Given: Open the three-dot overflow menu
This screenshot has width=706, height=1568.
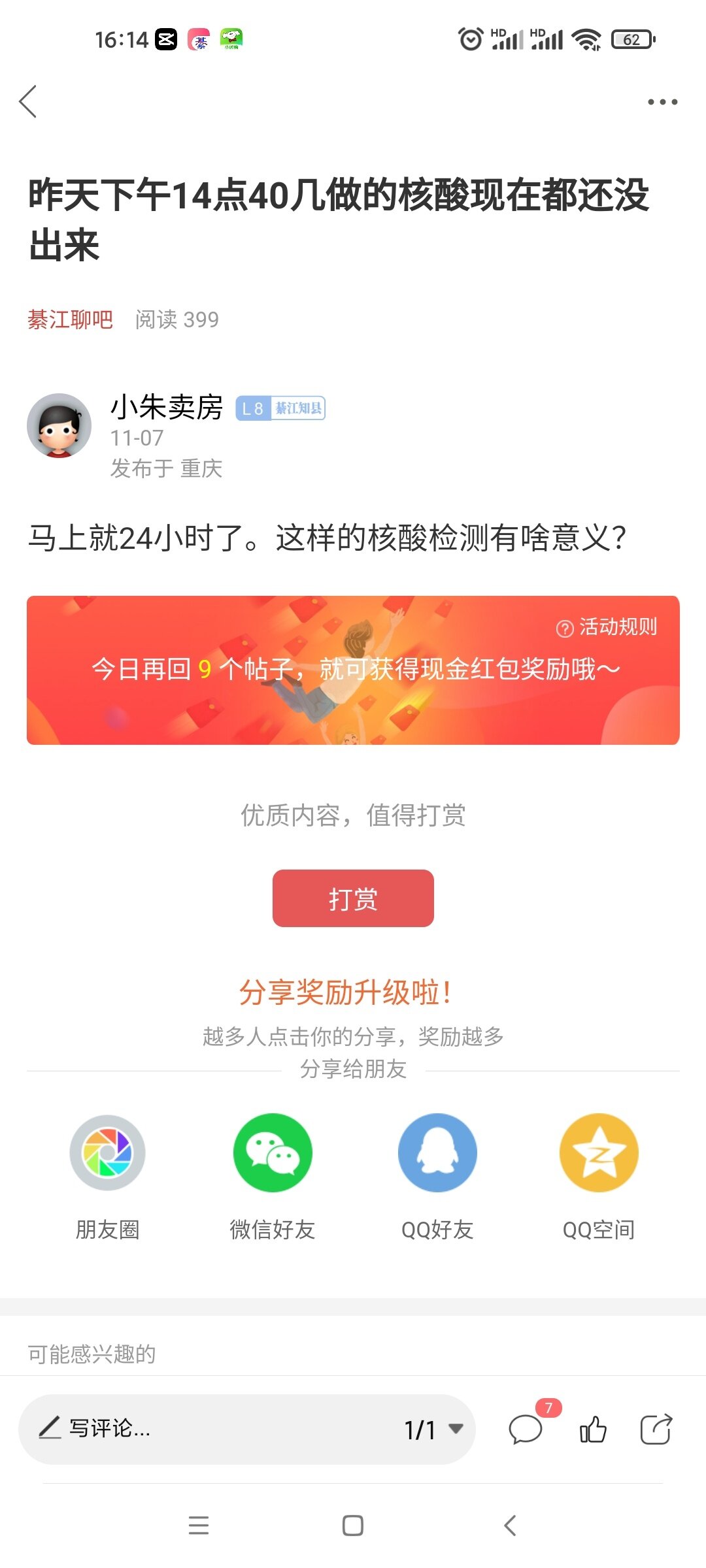Looking at the screenshot, I should click(662, 102).
